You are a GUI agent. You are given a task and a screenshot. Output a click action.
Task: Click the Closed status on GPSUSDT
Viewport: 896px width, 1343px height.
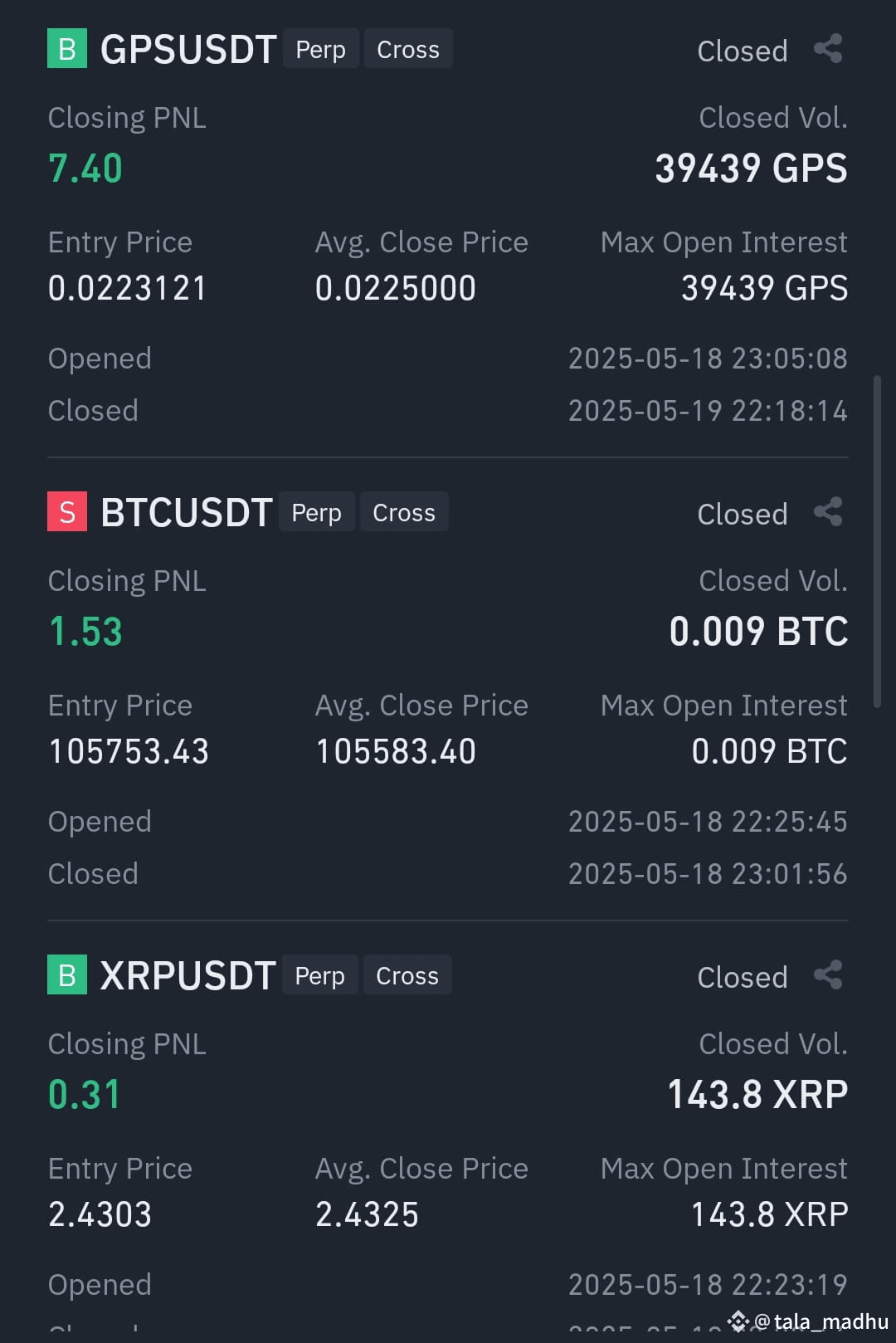coord(742,51)
